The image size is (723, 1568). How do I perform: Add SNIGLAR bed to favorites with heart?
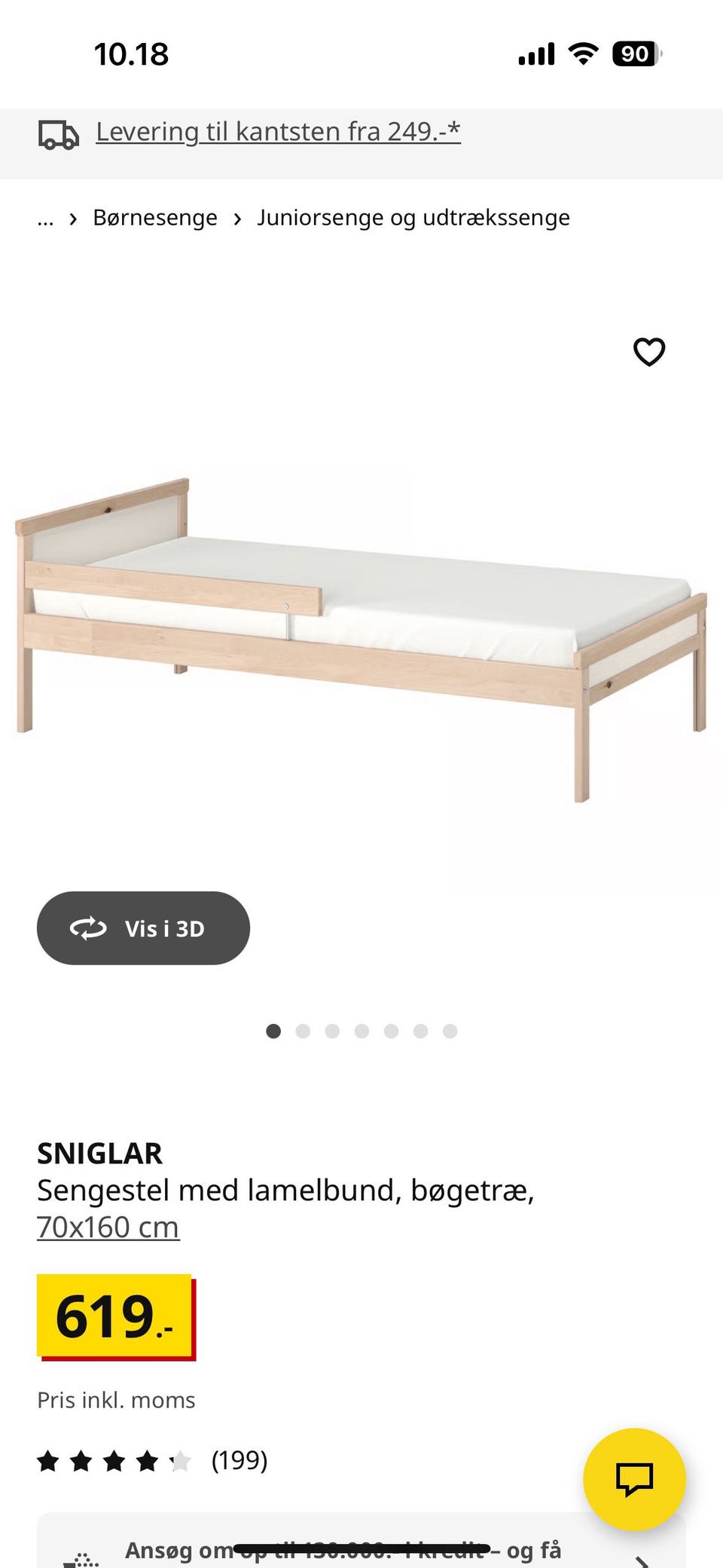click(x=649, y=352)
